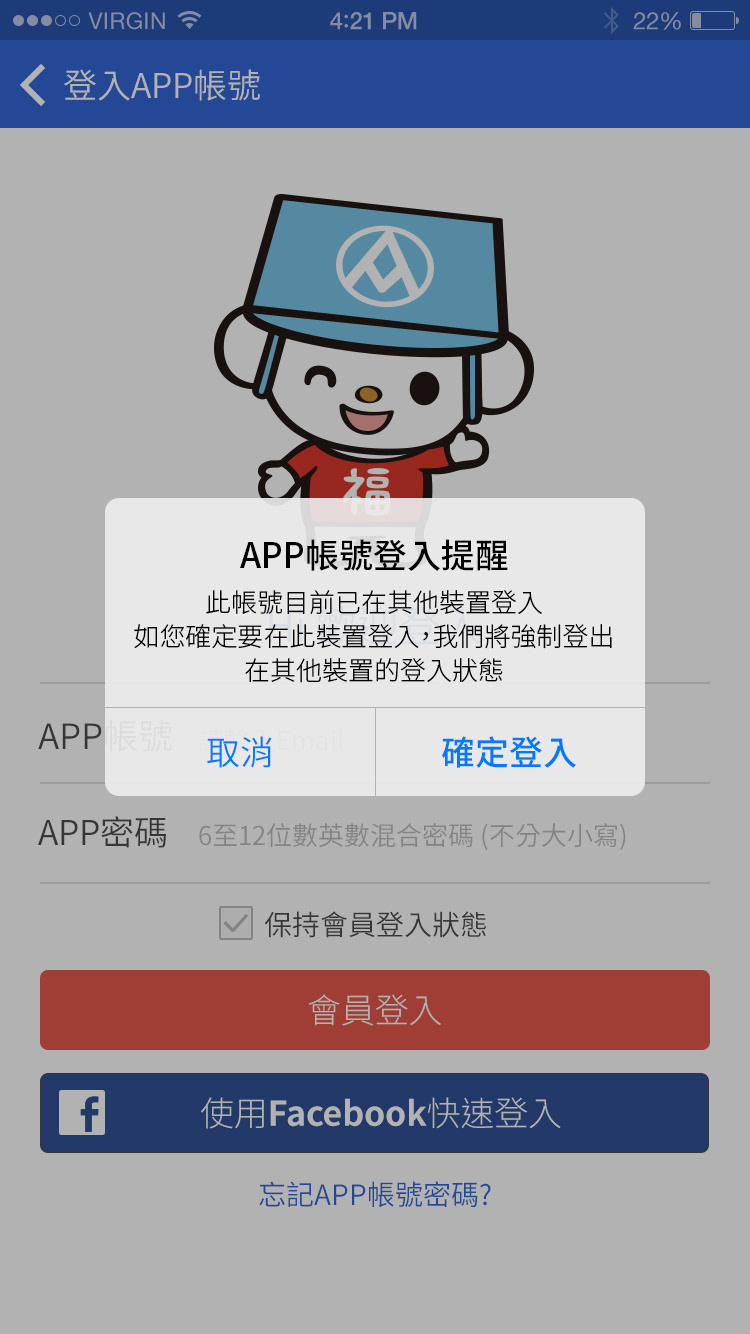Tap 取消 to cancel the login reminder
Viewport: 750px width, 1334px height.
(x=240, y=752)
